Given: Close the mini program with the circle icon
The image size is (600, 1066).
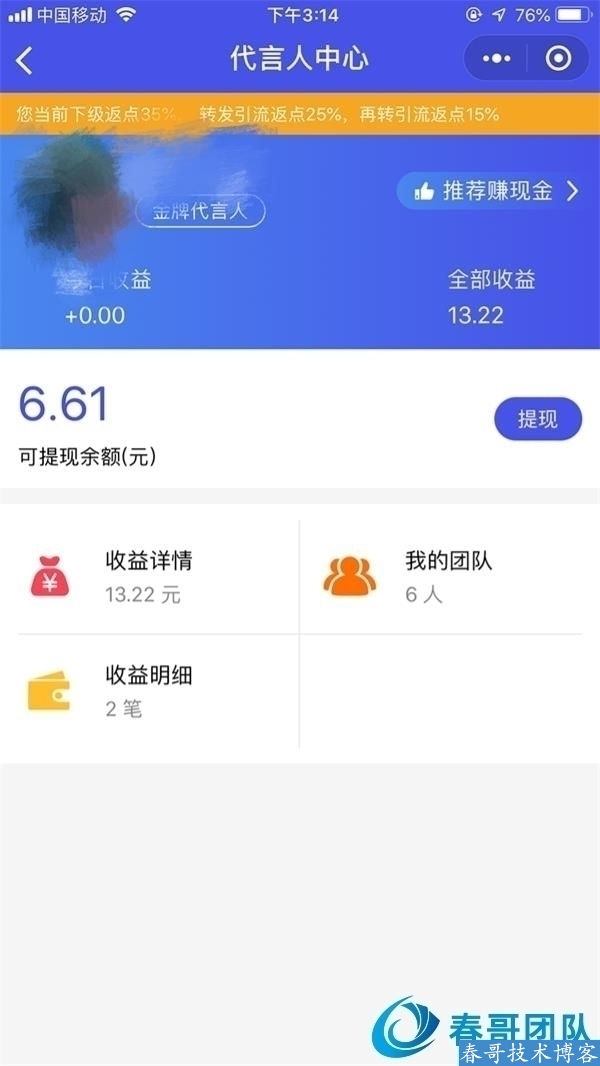Looking at the screenshot, I should 558,59.
